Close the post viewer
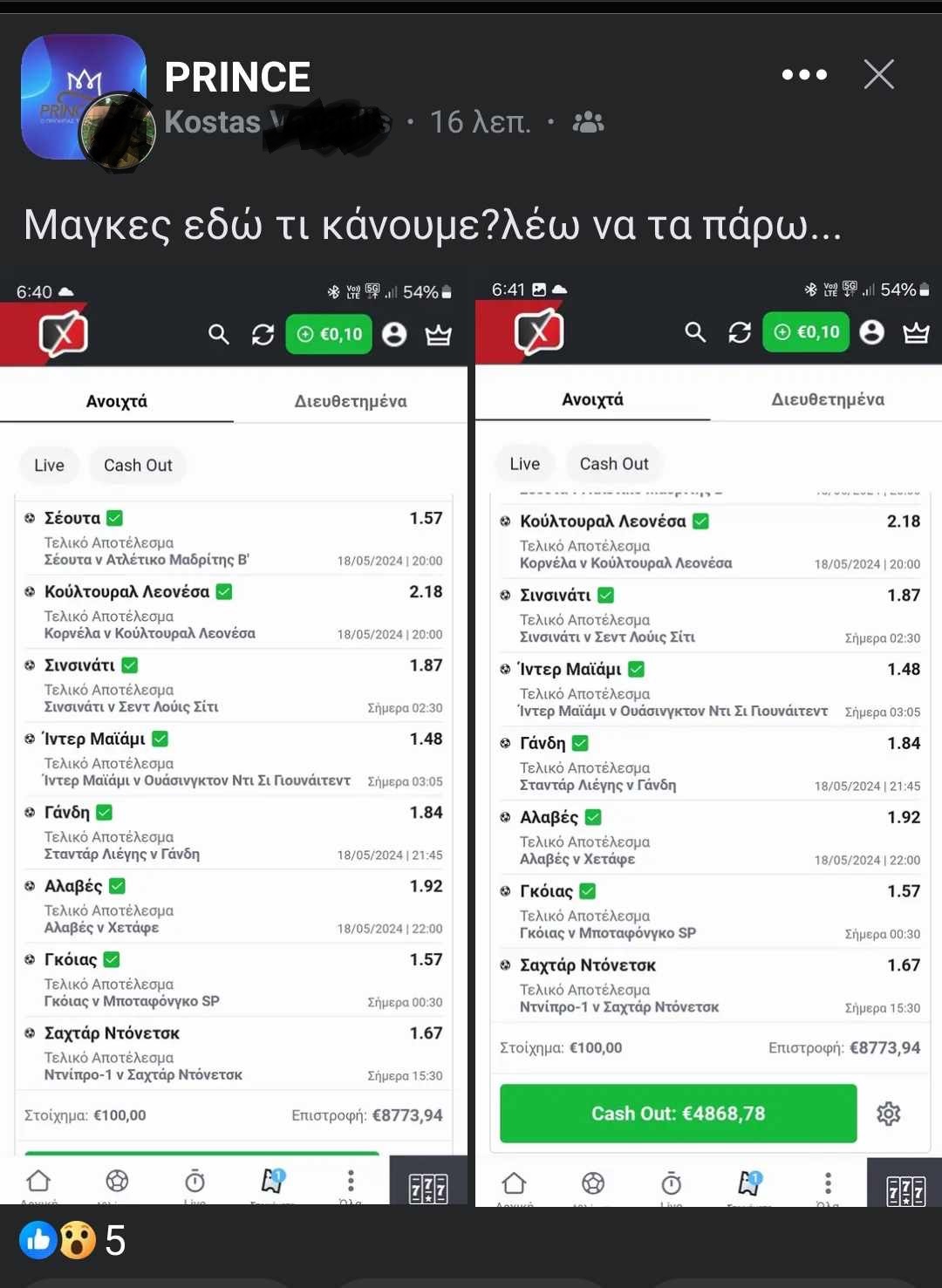This screenshot has height=1288, width=942. point(878,75)
